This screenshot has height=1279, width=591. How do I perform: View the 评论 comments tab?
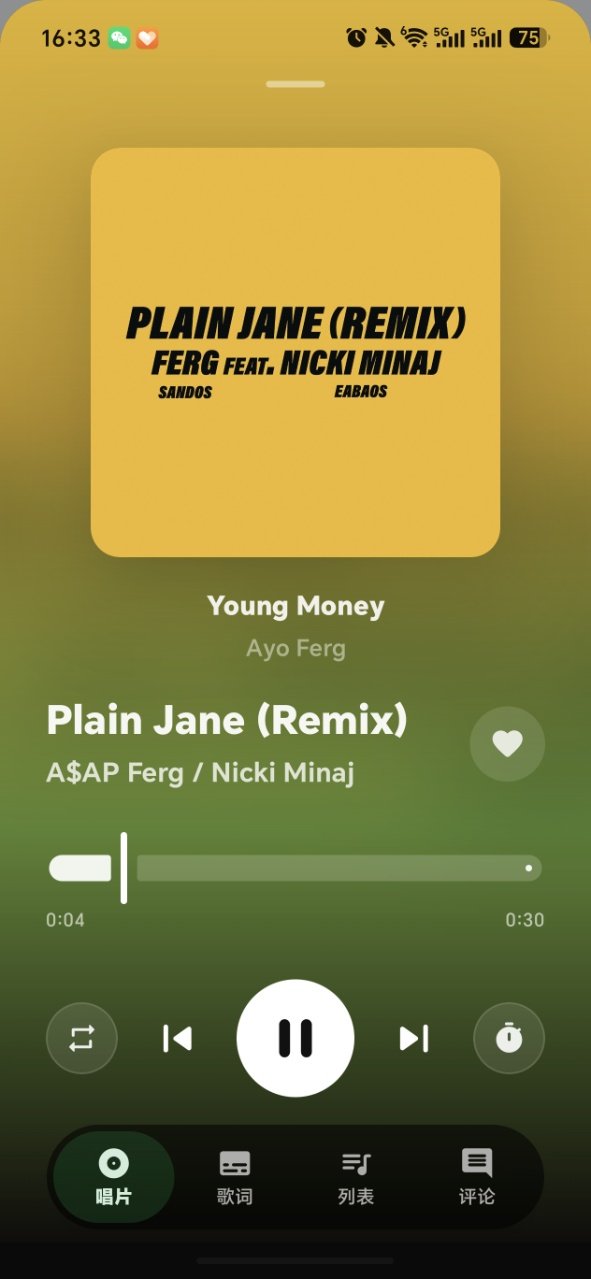tap(477, 1178)
